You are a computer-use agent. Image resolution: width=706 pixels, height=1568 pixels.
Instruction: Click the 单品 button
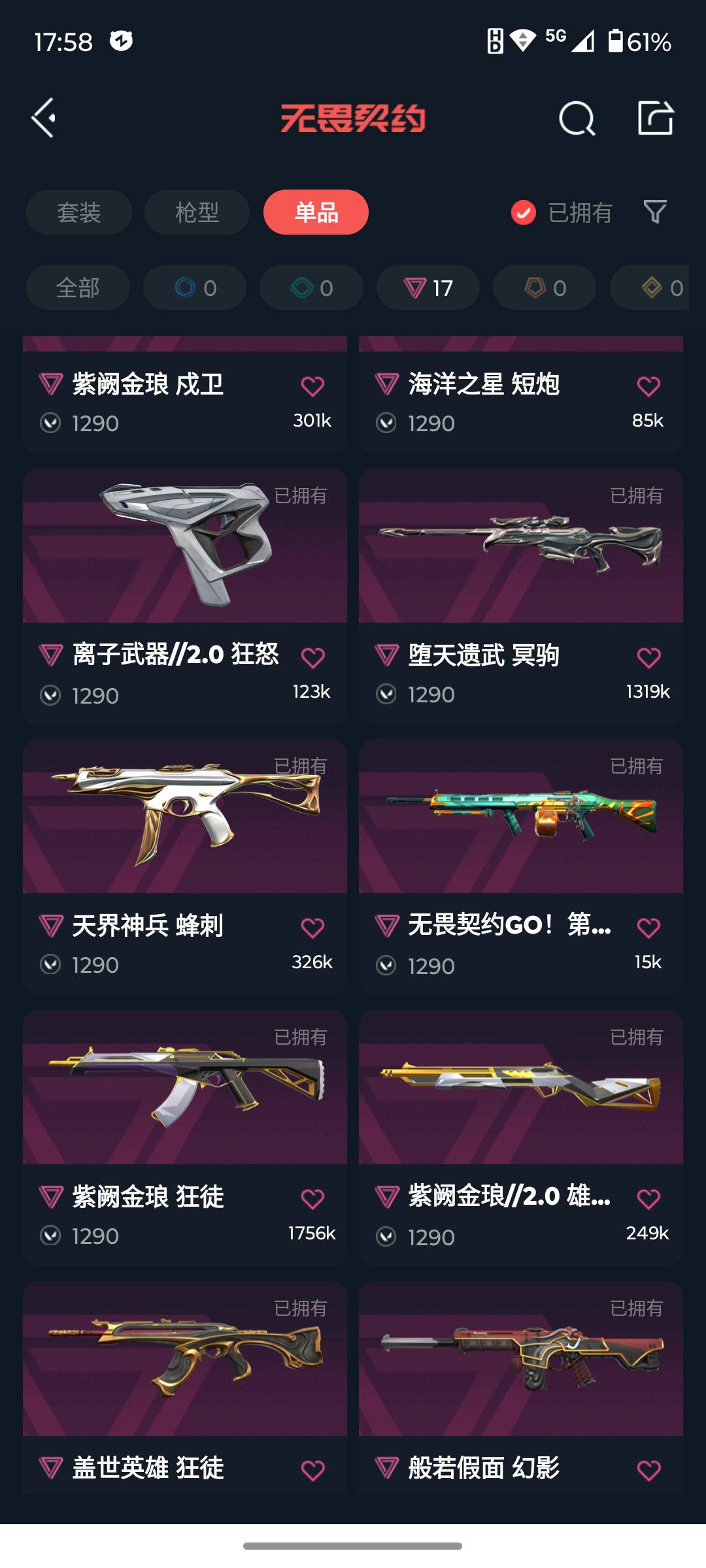315,212
